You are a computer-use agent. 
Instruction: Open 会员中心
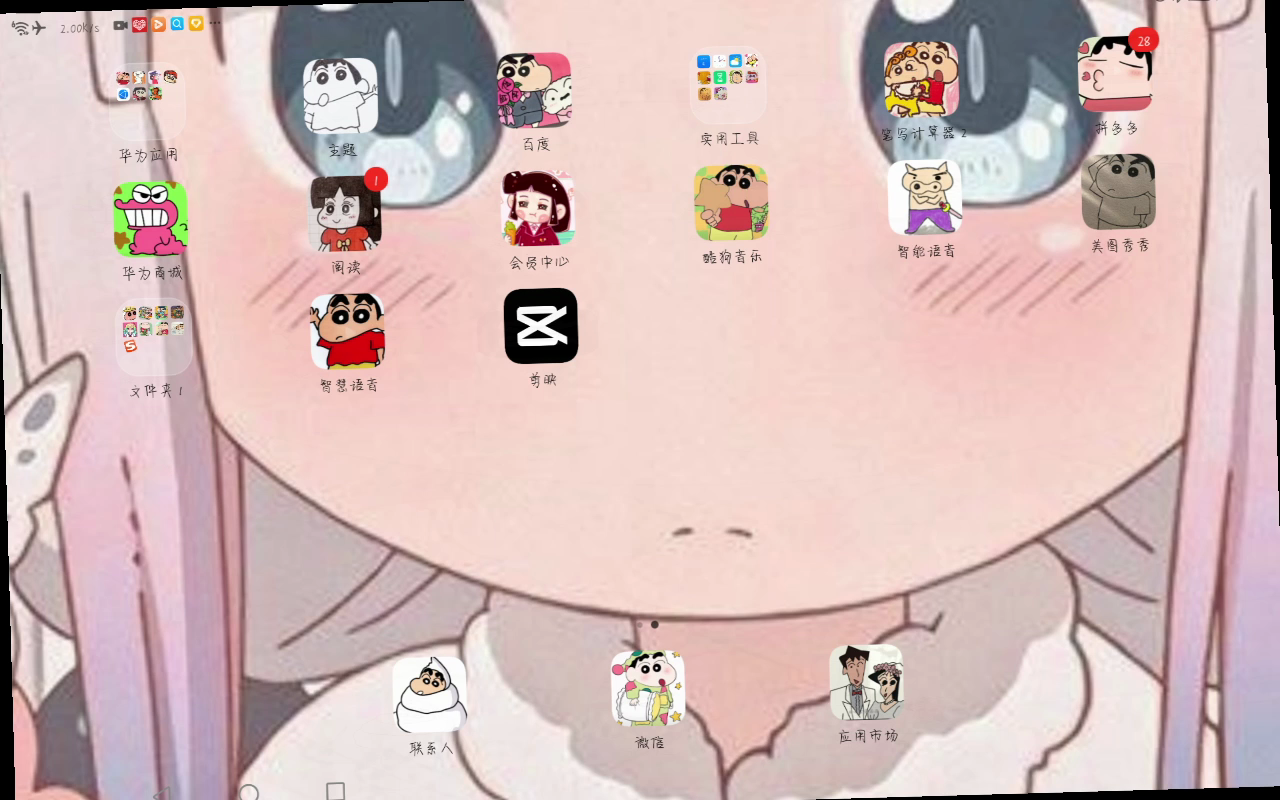pyautogui.click(x=538, y=208)
